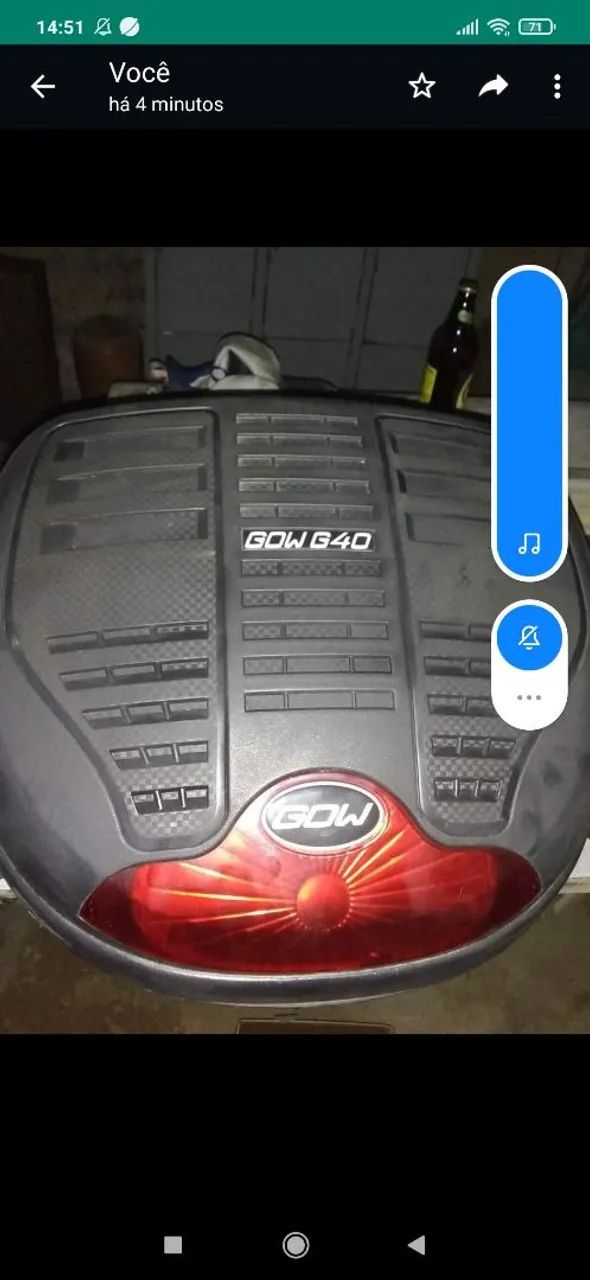
Task: Open the three-dot overflow menu
Action: [x=557, y=87]
